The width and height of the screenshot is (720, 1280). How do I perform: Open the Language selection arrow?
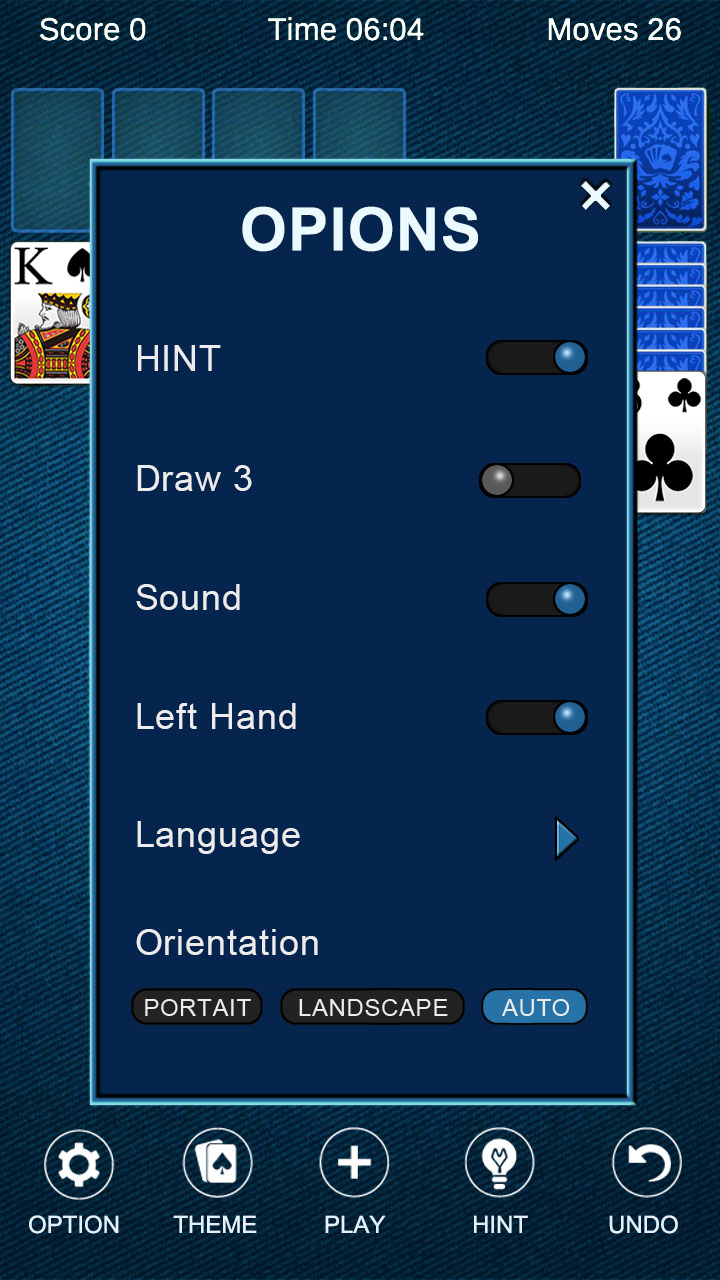[x=566, y=838]
